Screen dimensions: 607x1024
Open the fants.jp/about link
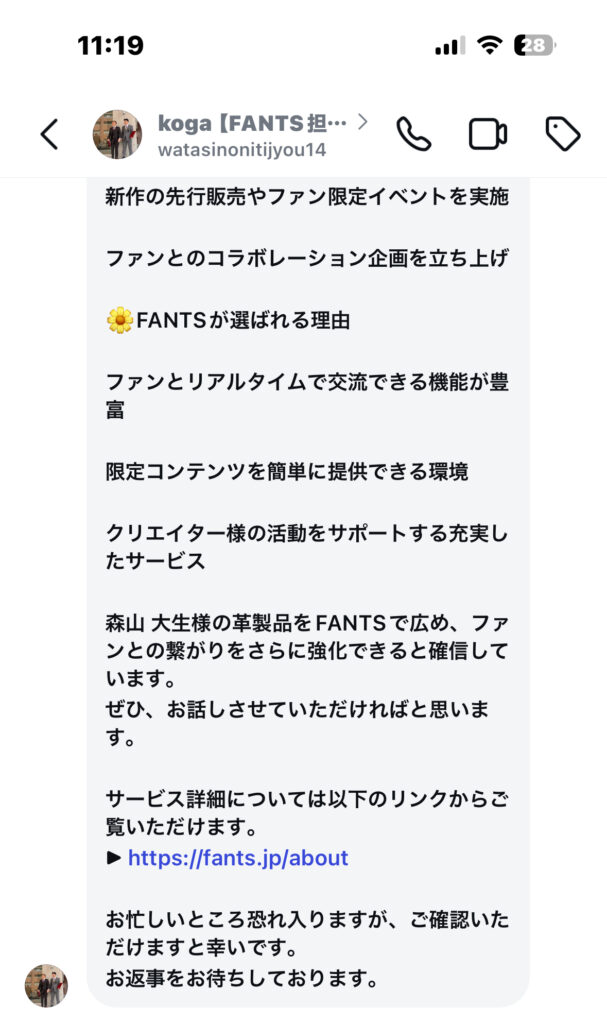pyautogui.click(x=238, y=858)
